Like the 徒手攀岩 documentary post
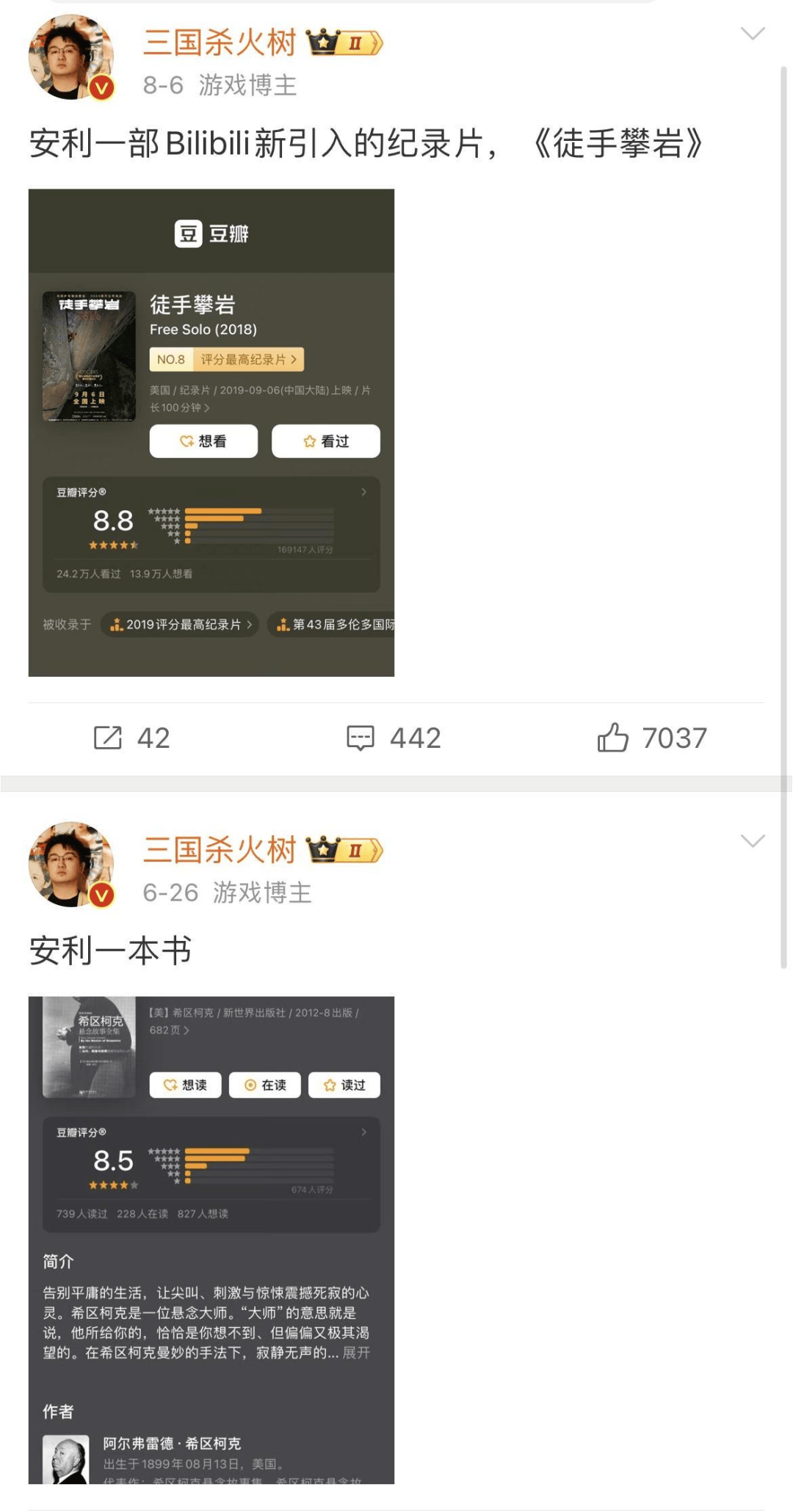 pos(652,738)
